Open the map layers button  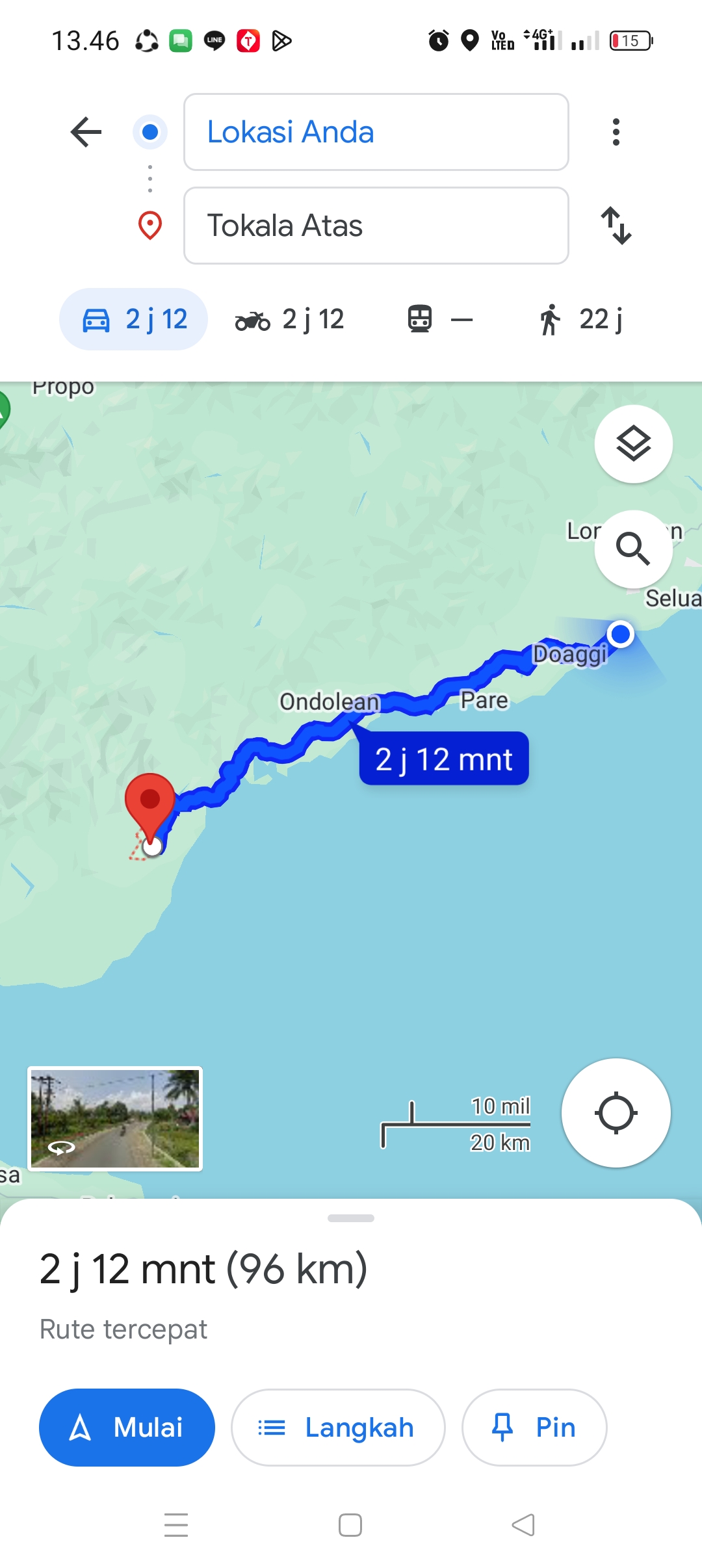(x=633, y=444)
